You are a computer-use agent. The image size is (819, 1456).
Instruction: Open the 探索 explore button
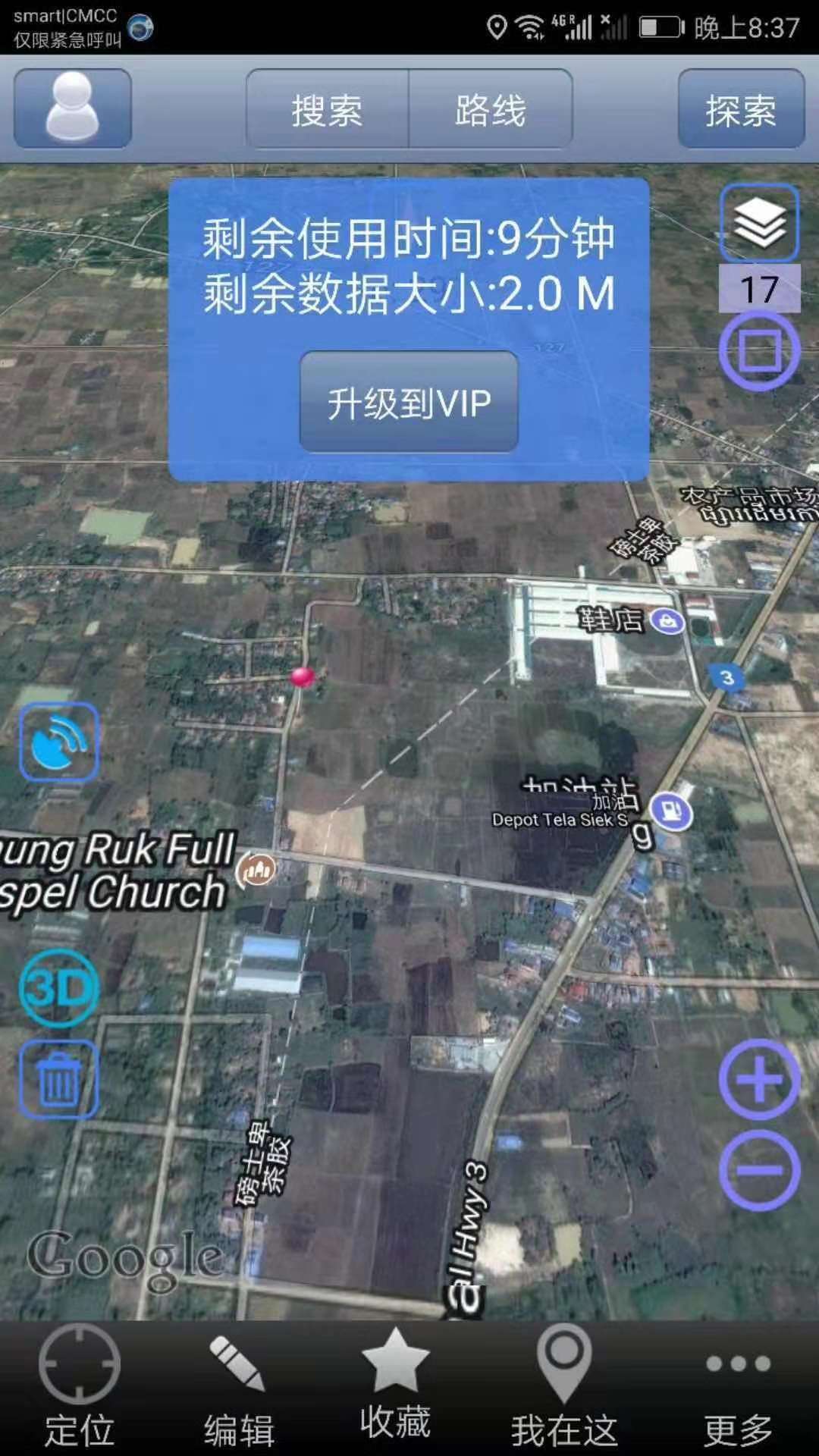tap(741, 108)
